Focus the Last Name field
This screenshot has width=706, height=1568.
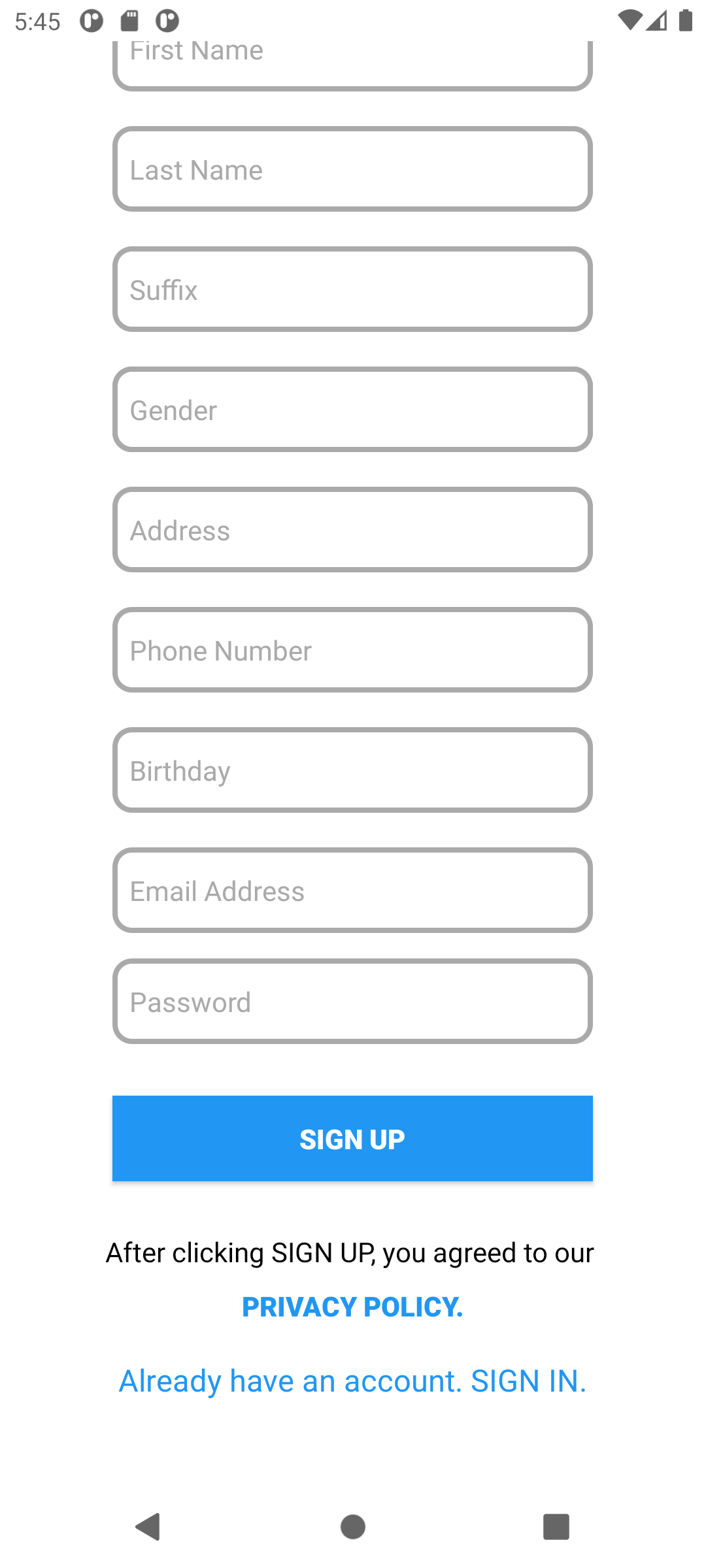(x=352, y=169)
